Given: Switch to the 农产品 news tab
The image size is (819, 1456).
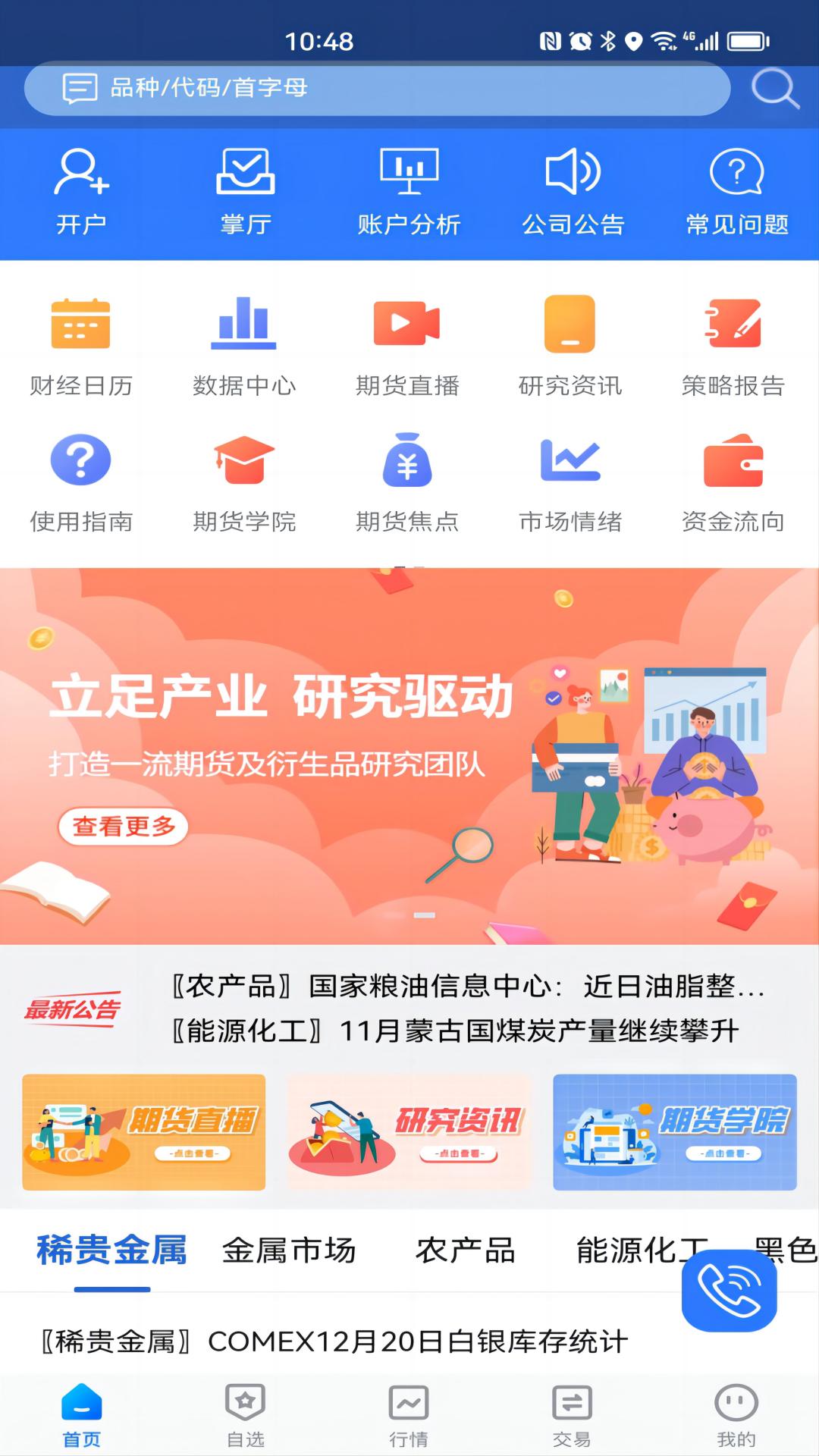Looking at the screenshot, I should [466, 1250].
